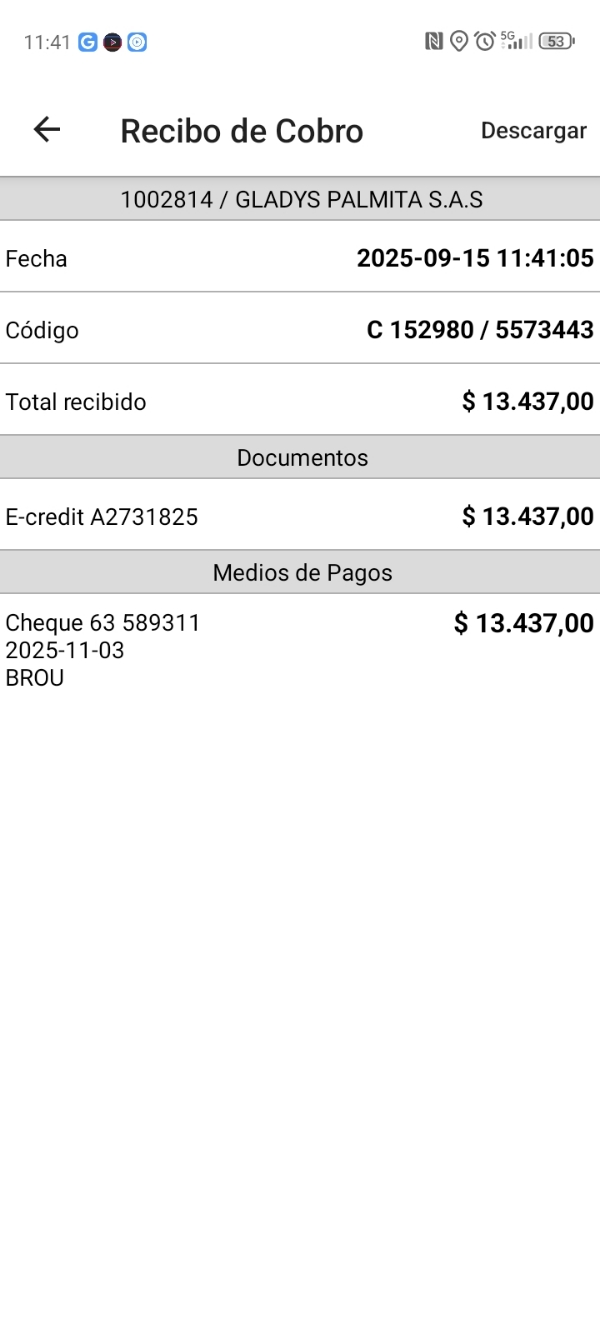This screenshot has width=600, height=1343.
Task: Go back from Recibo de Cobro
Action: tap(47, 130)
